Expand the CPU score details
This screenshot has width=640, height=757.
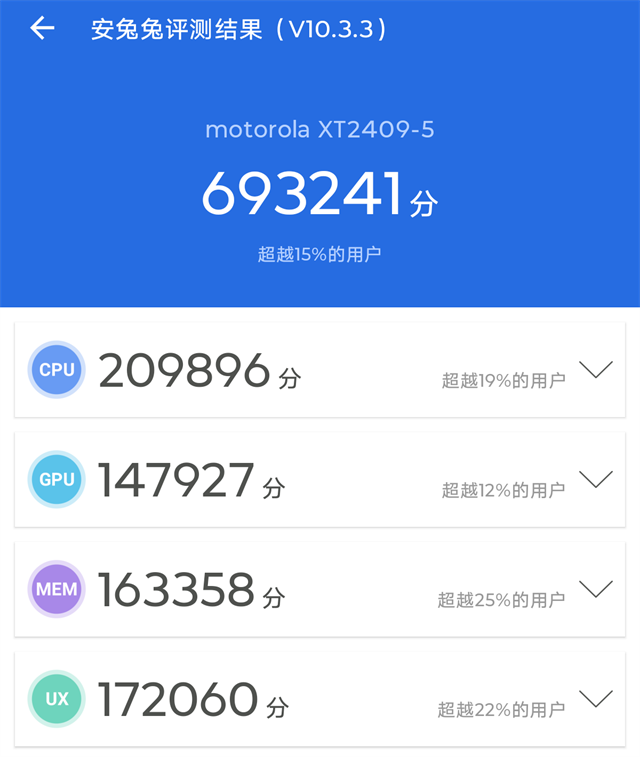[x=596, y=370]
